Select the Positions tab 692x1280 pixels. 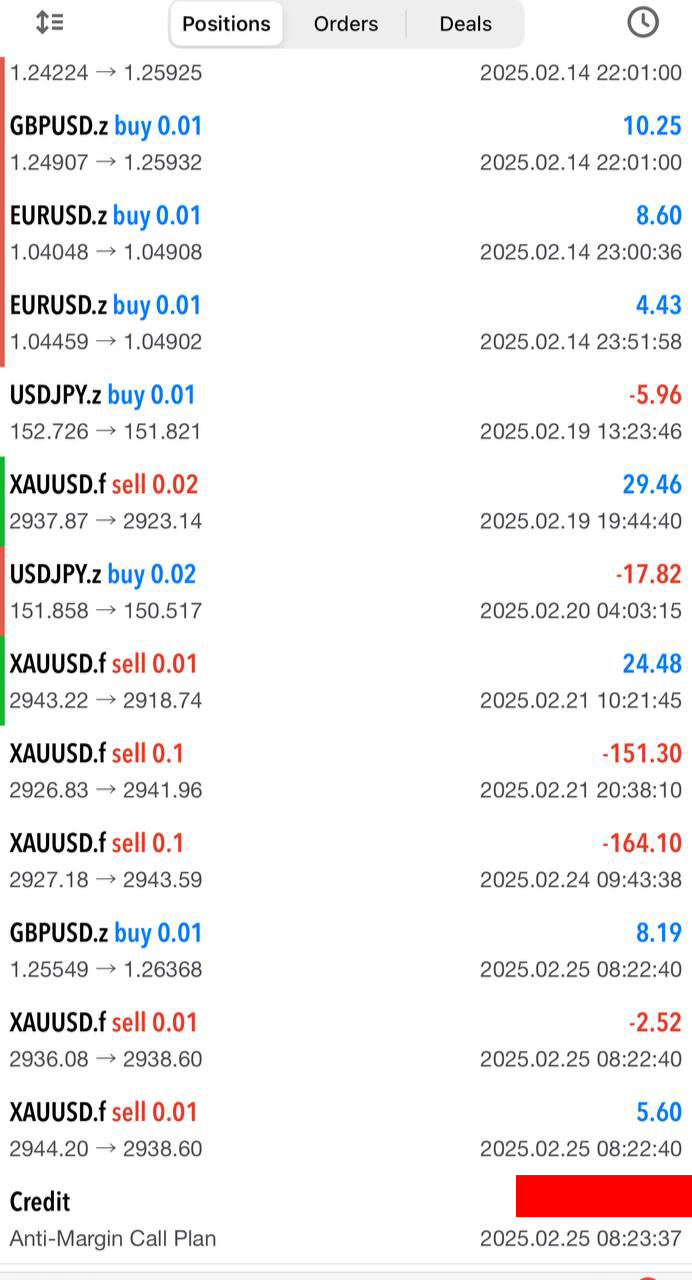coord(226,23)
